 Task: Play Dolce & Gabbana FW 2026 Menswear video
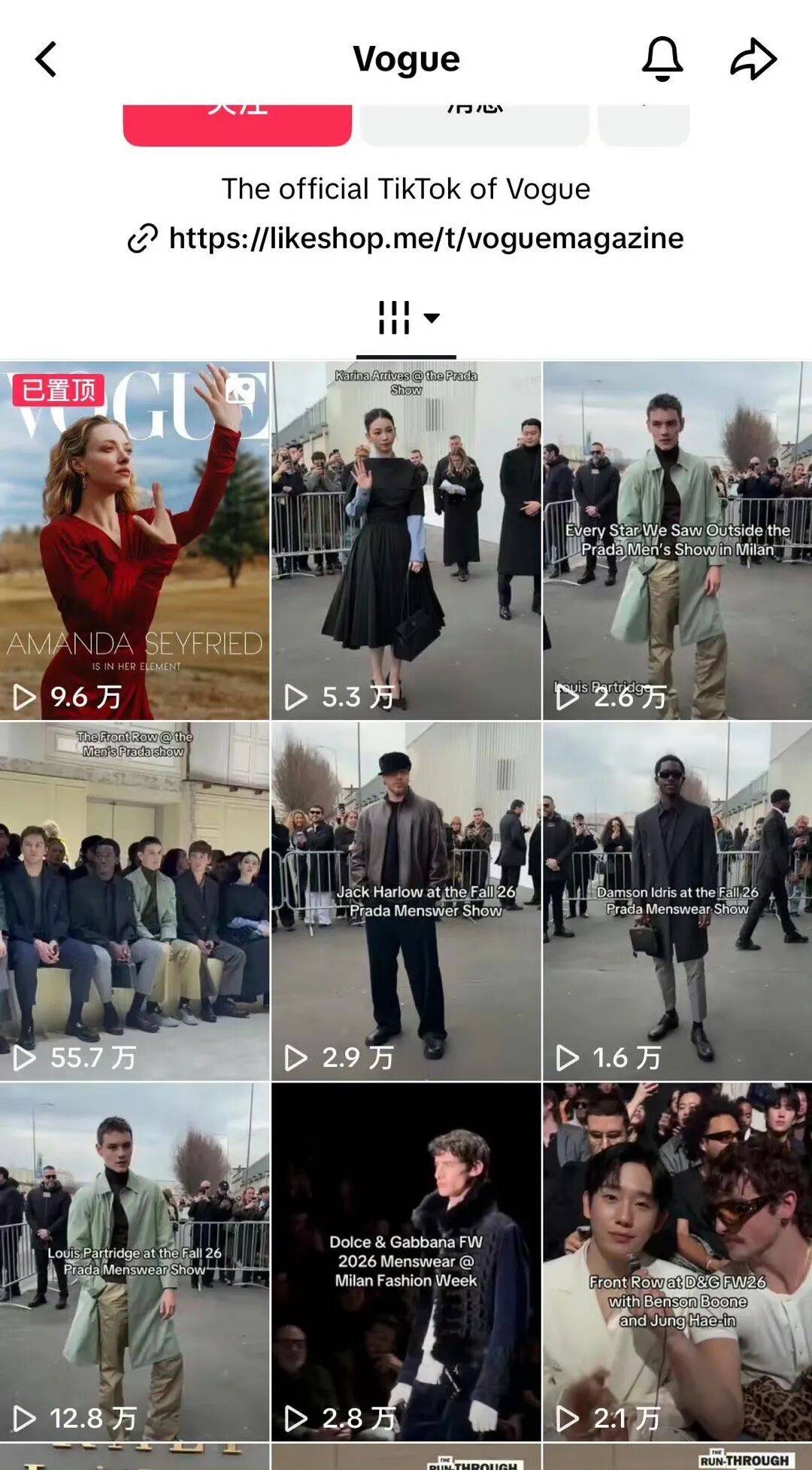(406, 1262)
